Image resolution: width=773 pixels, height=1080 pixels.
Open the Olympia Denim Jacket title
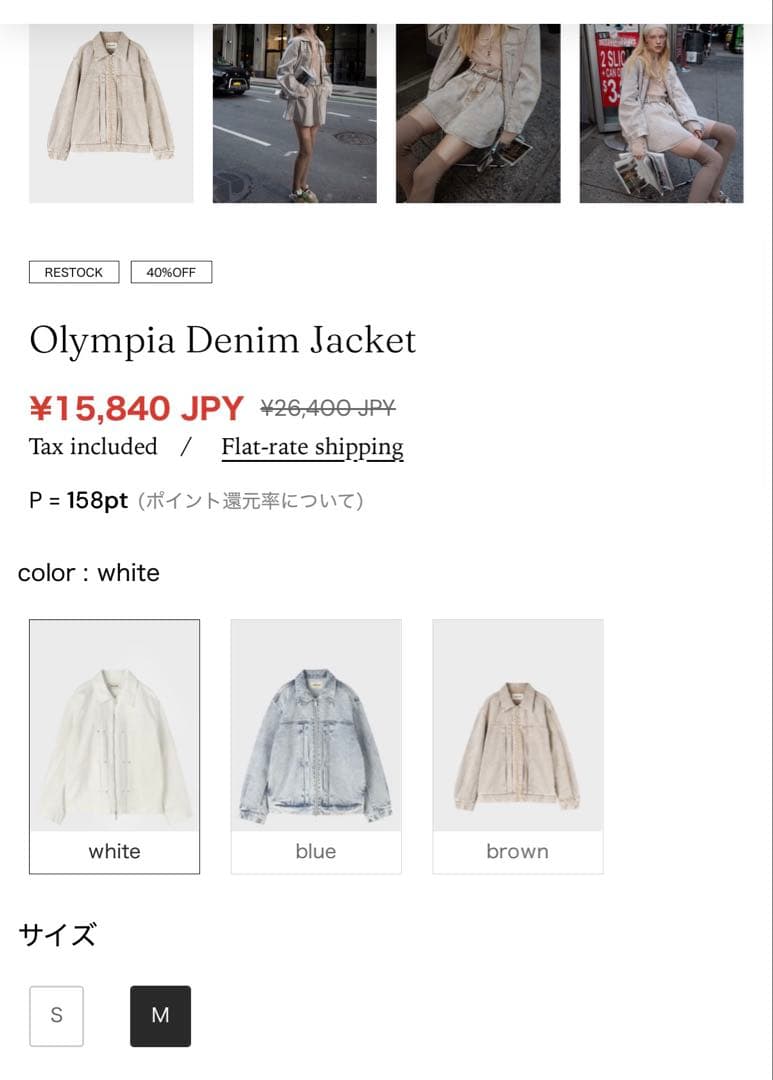pos(222,340)
